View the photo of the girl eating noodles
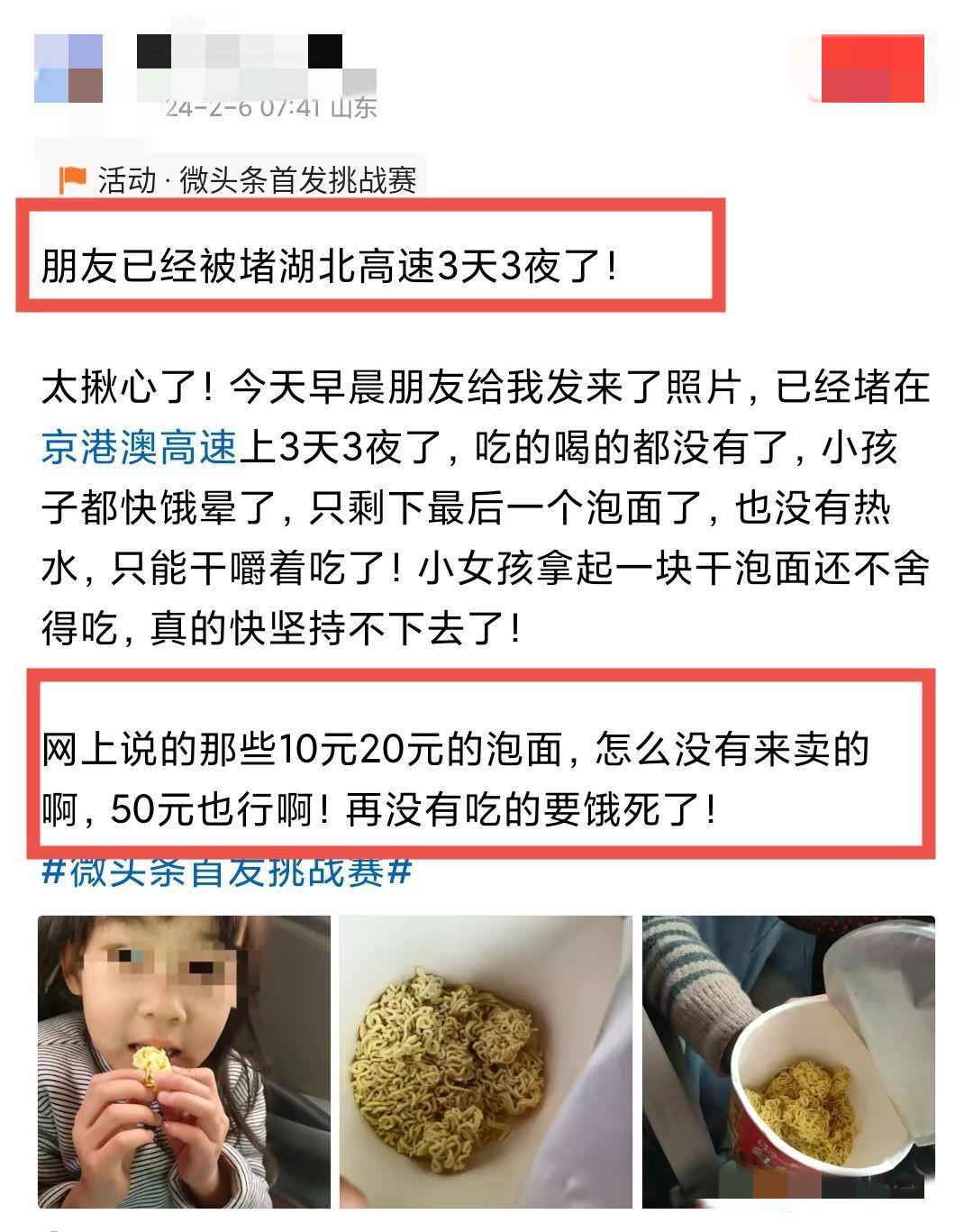This screenshot has width=973, height=1232. (x=184, y=1062)
